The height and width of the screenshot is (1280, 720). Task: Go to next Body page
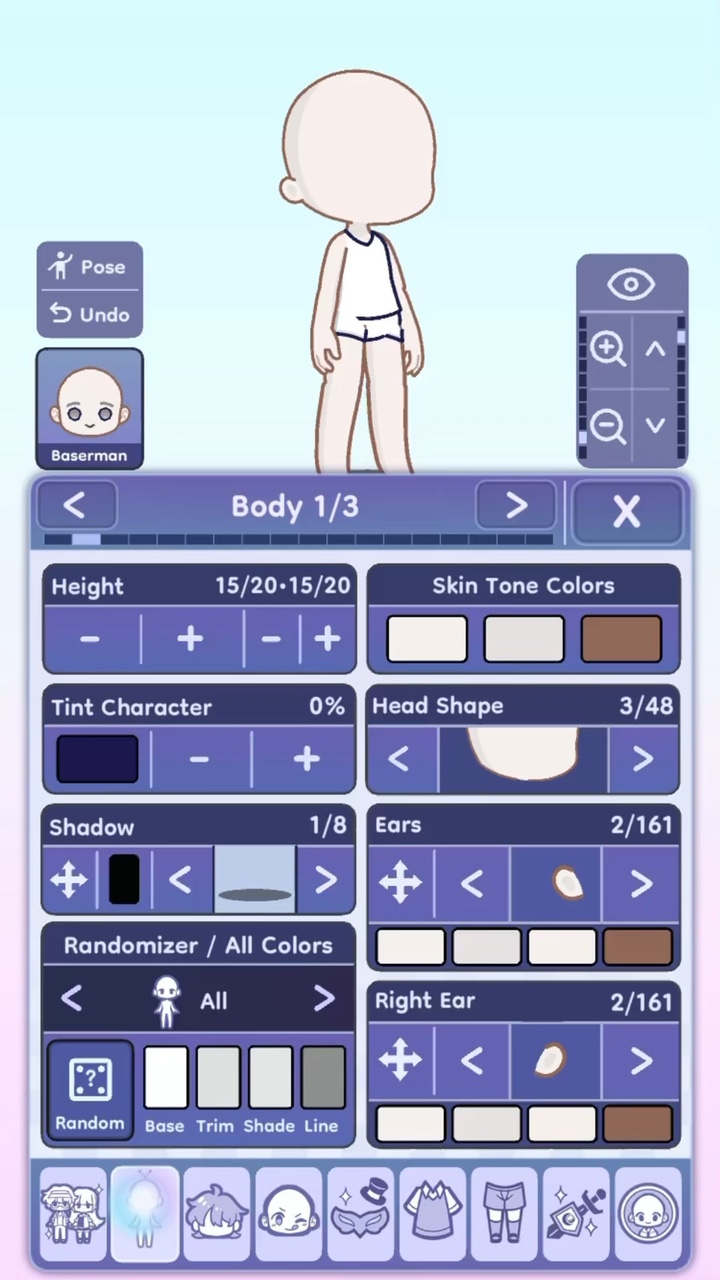click(516, 506)
